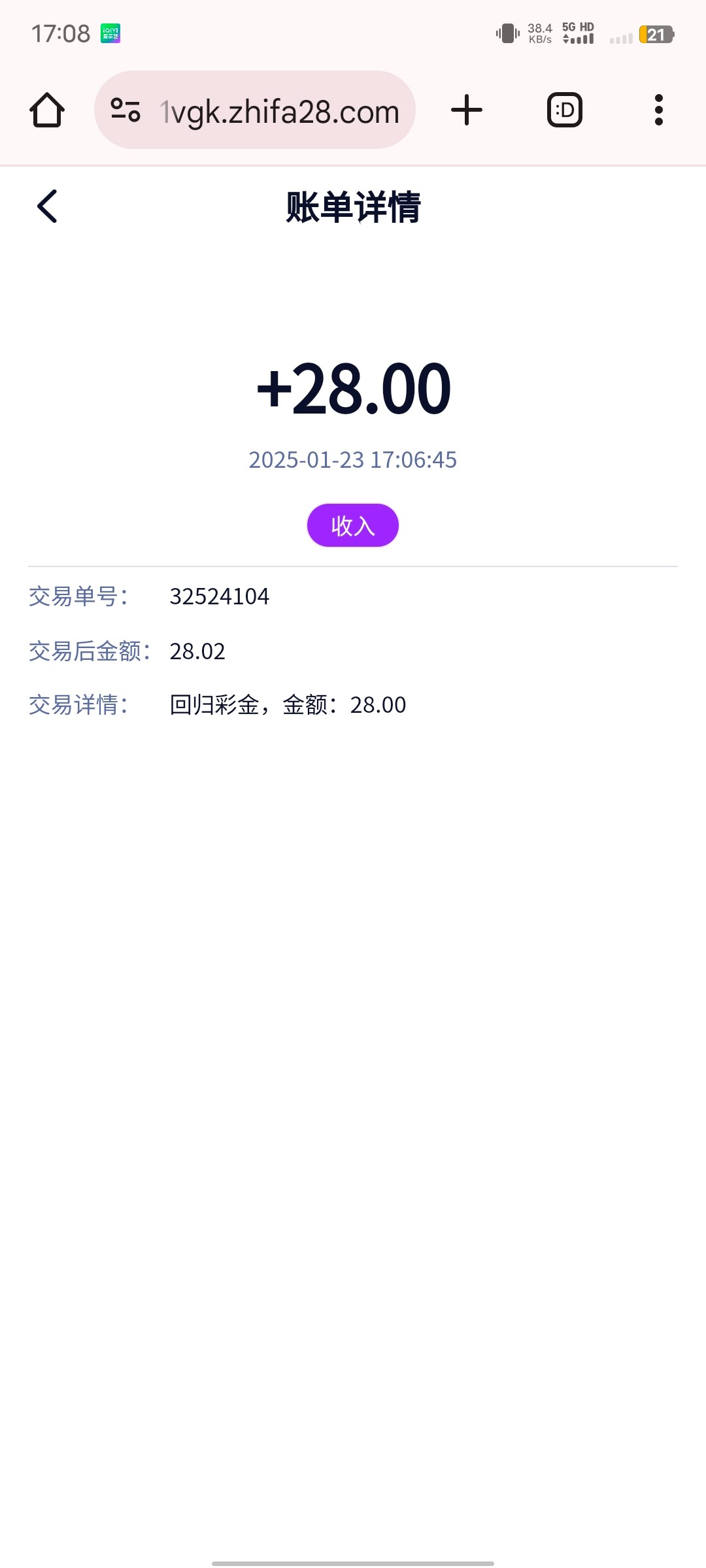The height and width of the screenshot is (1568, 706).
Task: Open the browser home page
Action: [47, 110]
